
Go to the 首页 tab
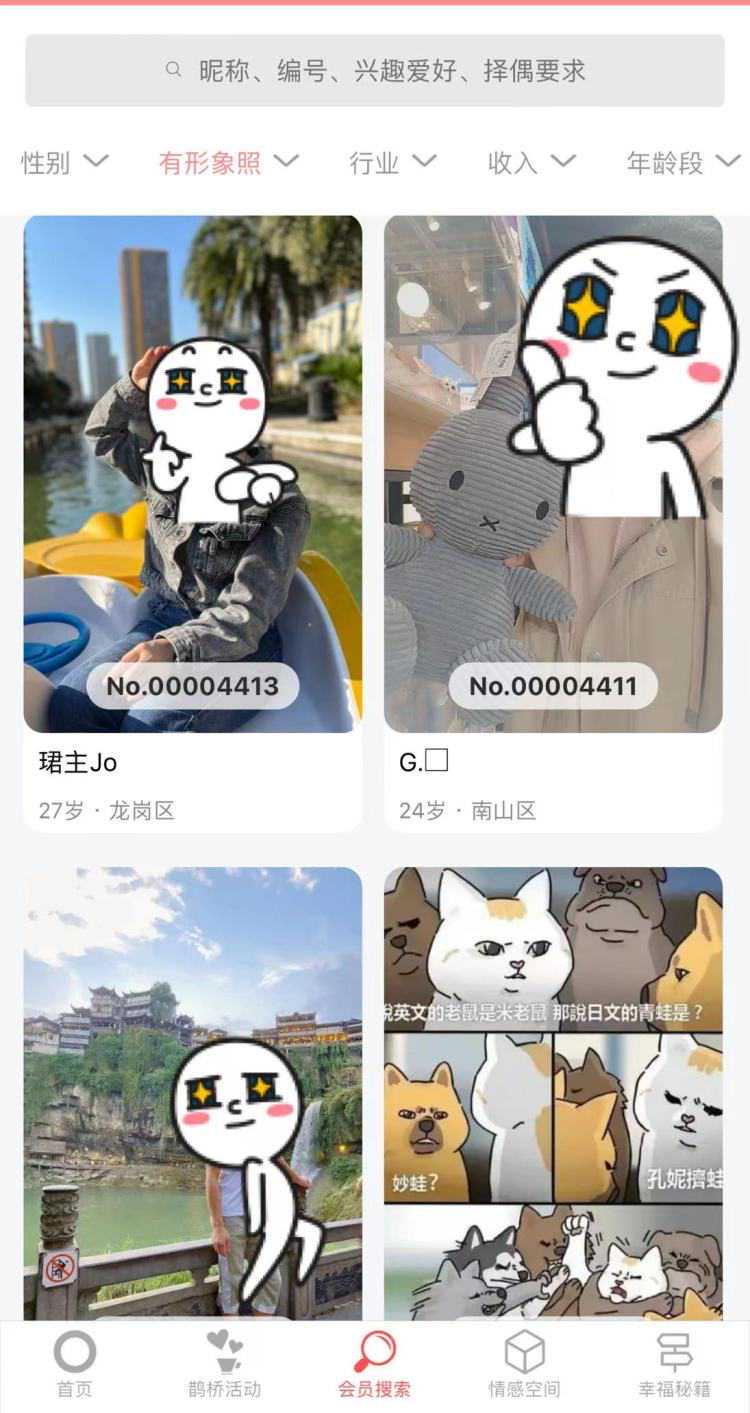(74, 1365)
